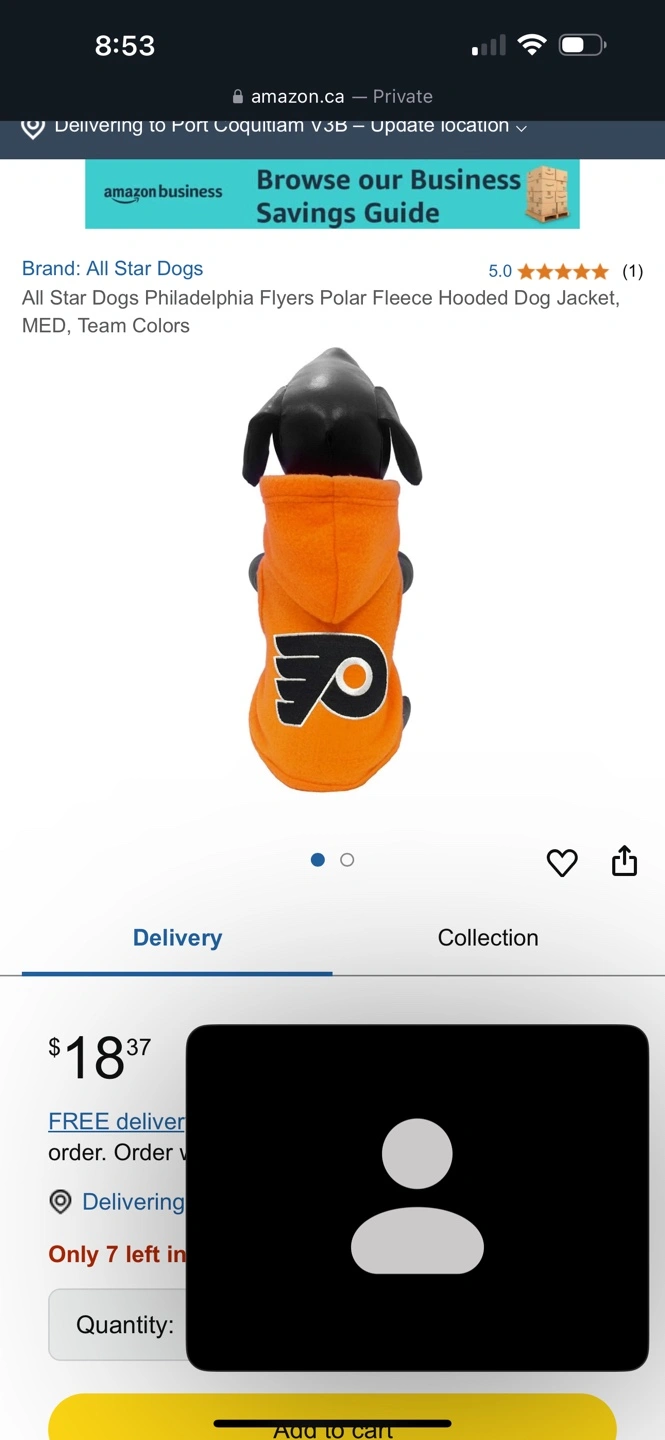
Task: View the product image full screen
Action: (x=332, y=570)
